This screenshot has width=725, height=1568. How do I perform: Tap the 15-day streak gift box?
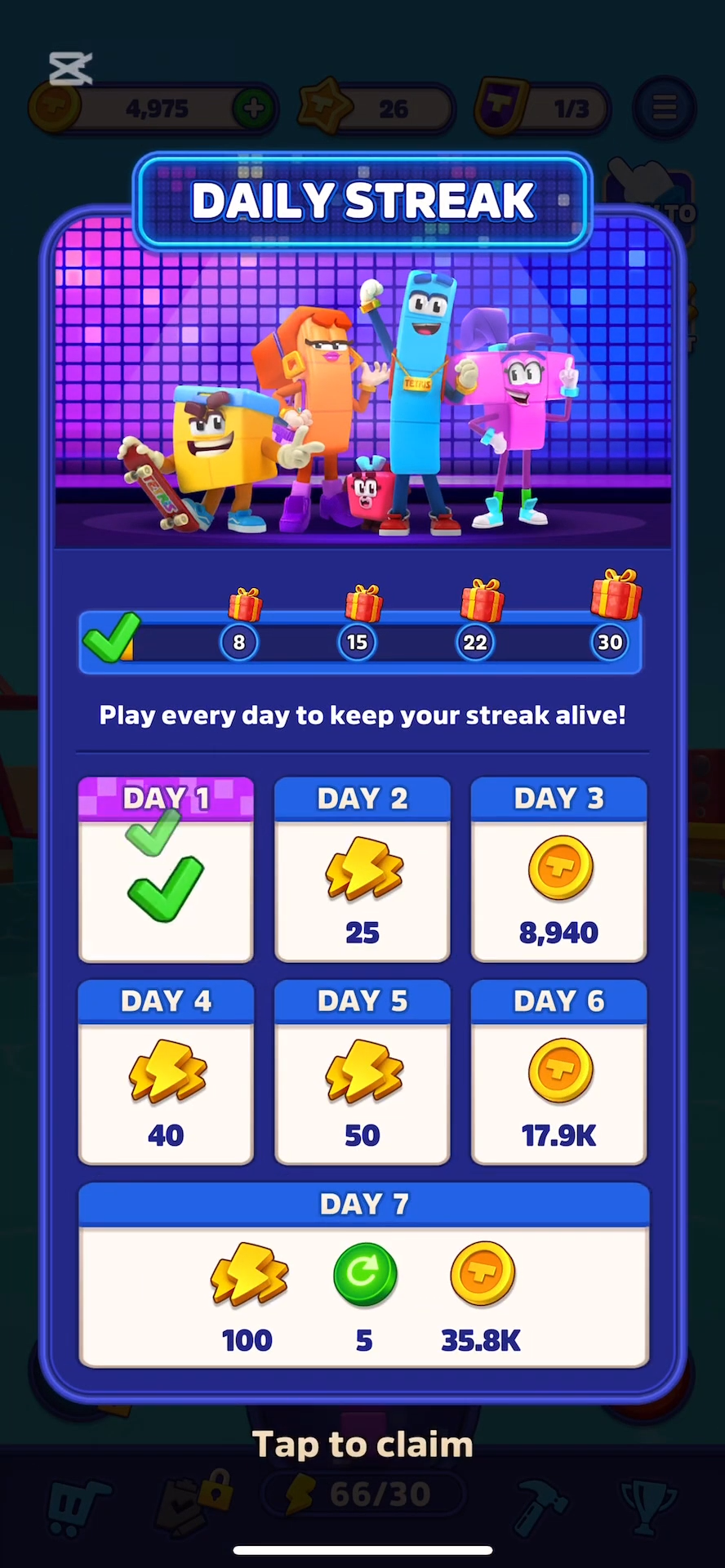tap(363, 604)
